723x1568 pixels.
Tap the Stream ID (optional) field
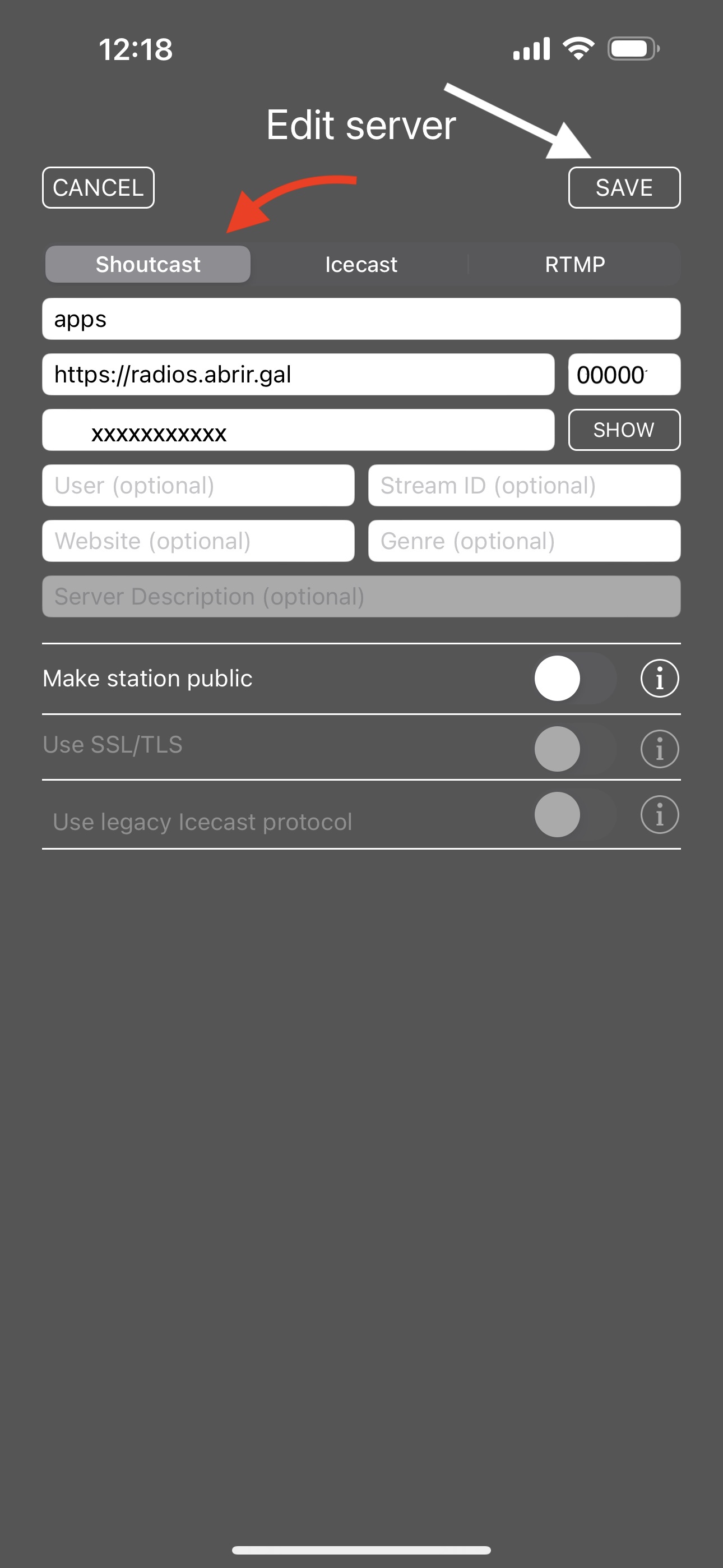coord(525,486)
